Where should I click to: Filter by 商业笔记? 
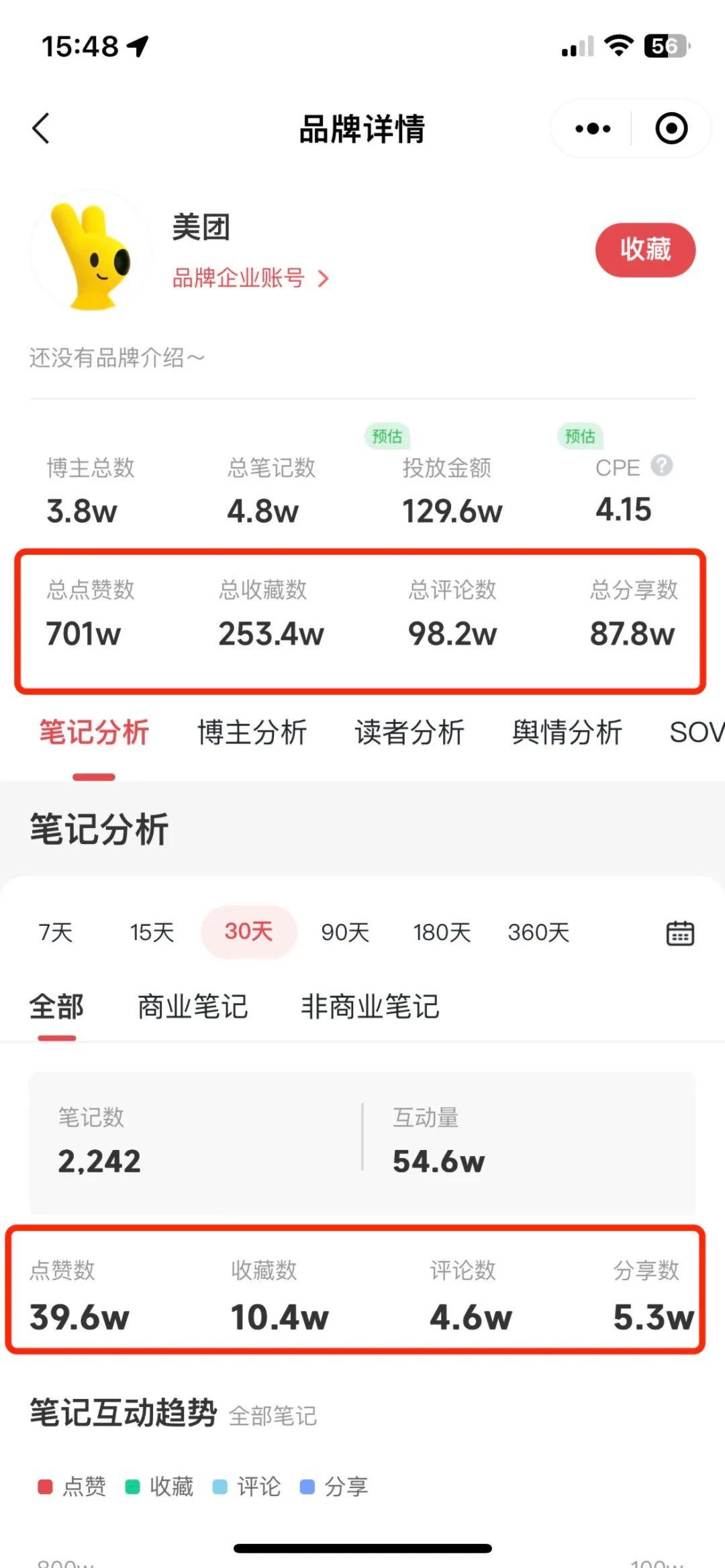pos(193,1006)
